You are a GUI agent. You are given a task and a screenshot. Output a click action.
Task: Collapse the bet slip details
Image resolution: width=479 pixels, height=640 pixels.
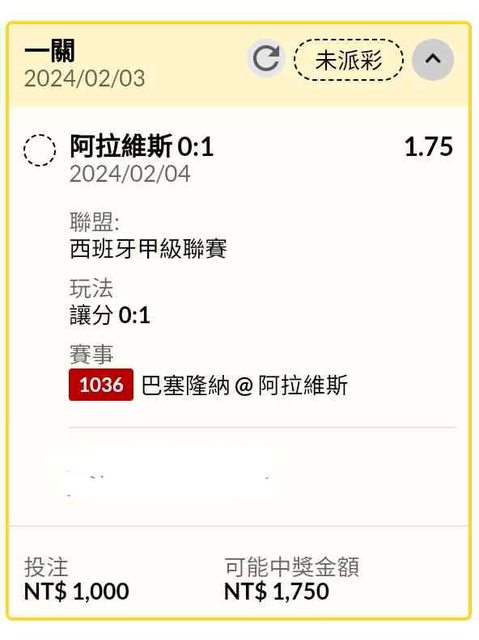pos(433,60)
